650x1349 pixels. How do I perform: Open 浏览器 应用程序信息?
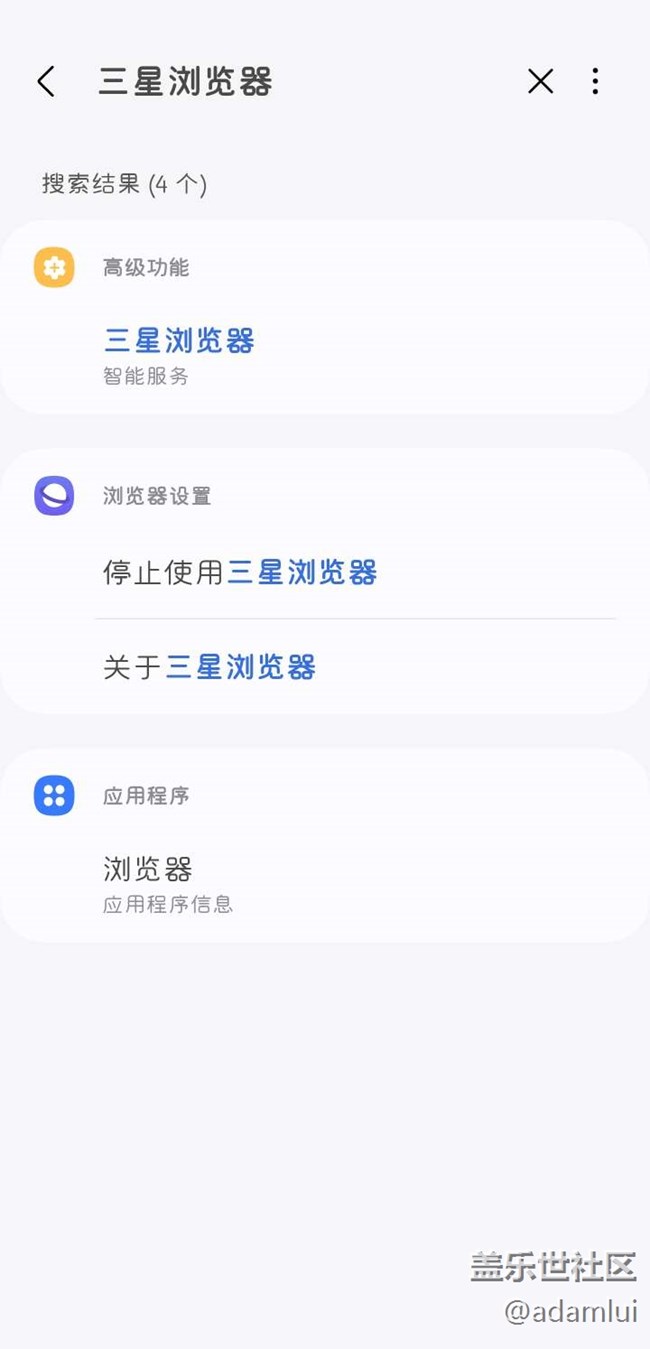coord(325,884)
